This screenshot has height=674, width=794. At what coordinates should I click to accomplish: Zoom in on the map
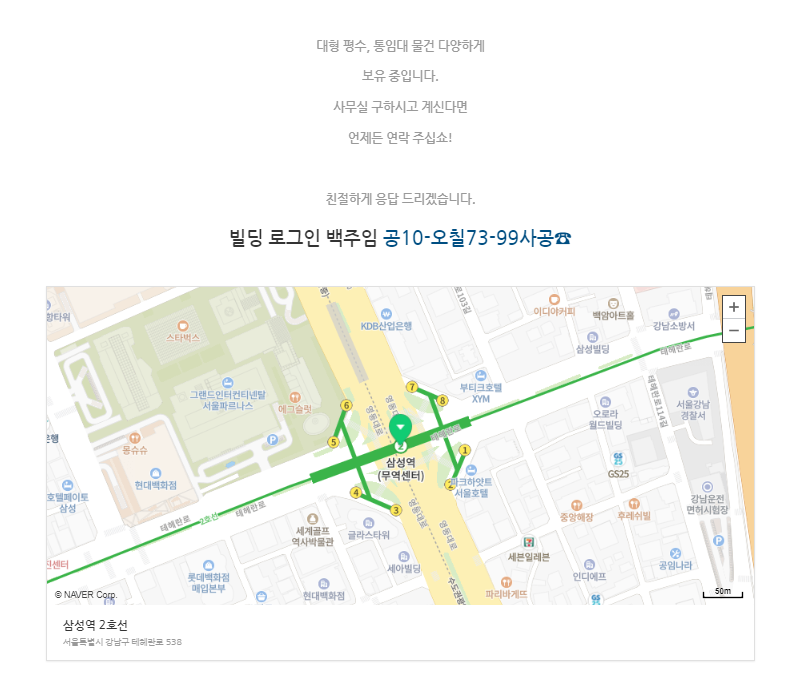click(733, 307)
